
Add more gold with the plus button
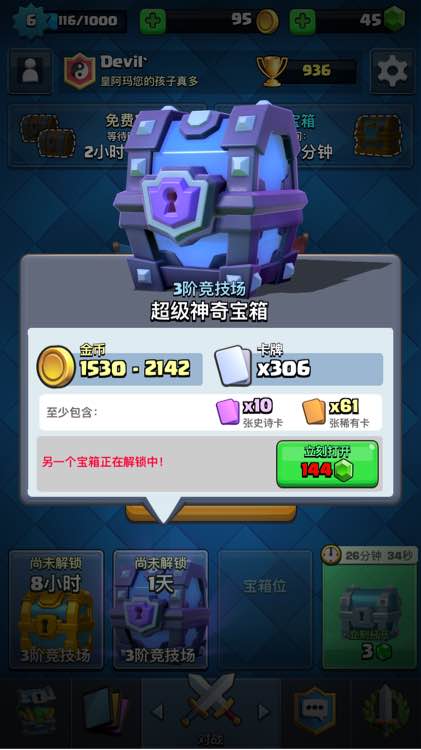pos(153,21)
